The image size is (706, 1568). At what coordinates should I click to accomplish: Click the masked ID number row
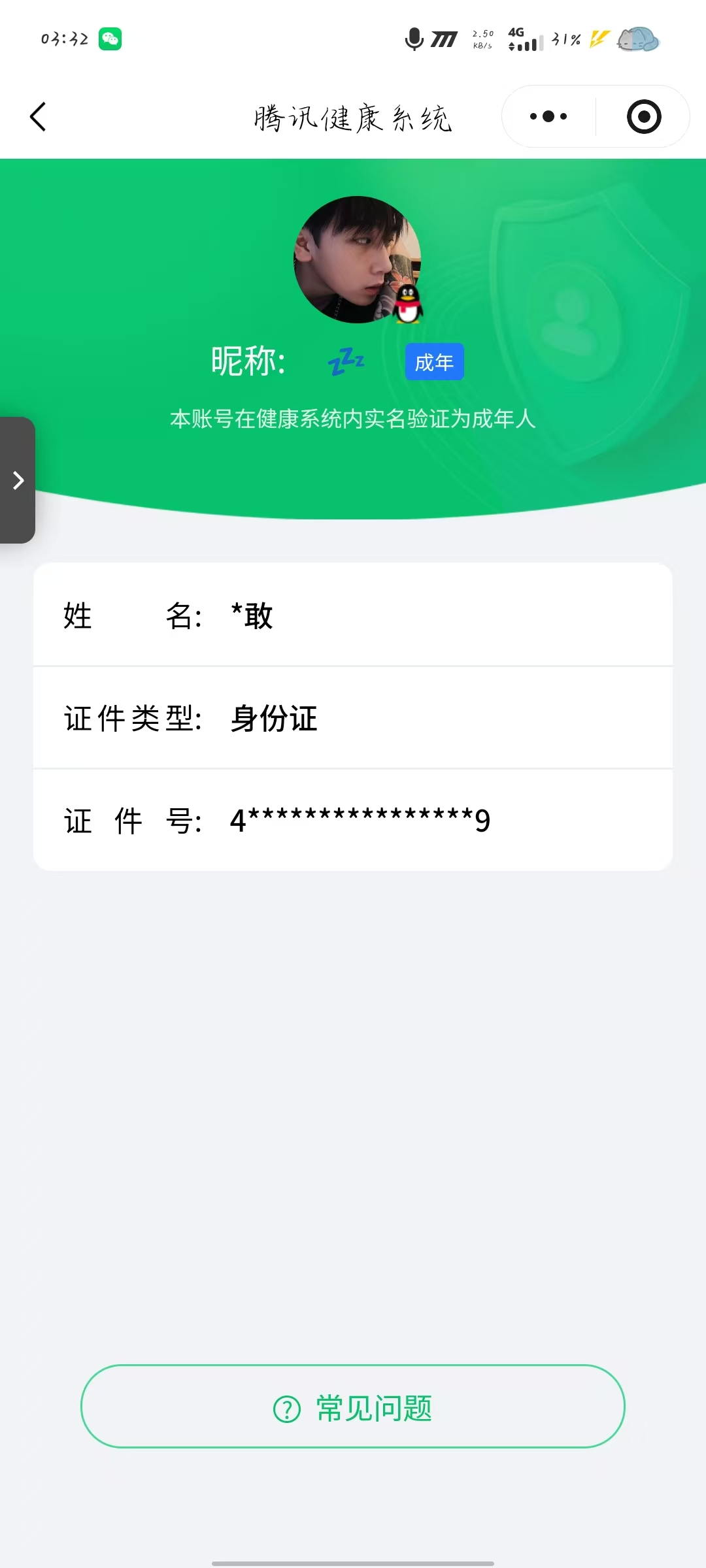click(x=353, y=820)
